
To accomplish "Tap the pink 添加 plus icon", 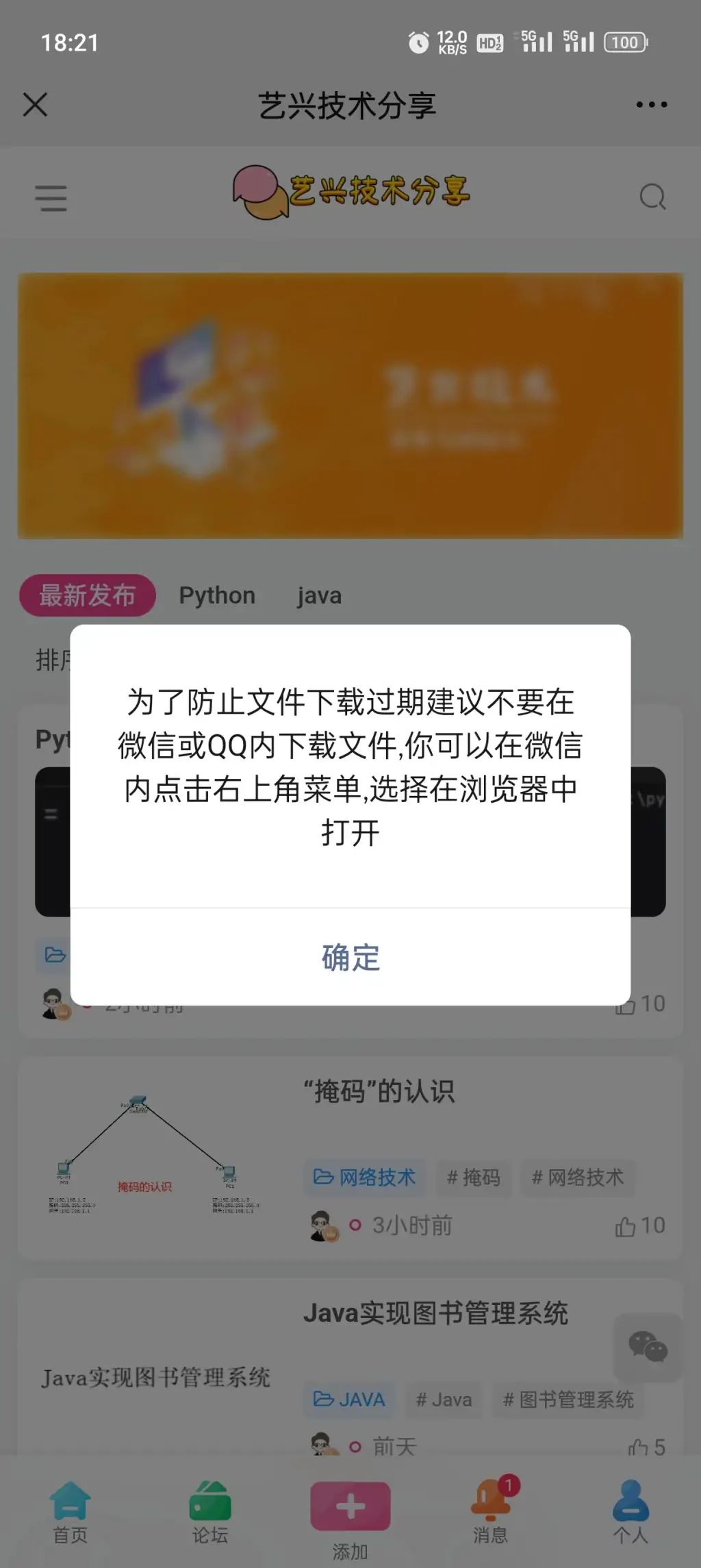I will point(350,1504).
